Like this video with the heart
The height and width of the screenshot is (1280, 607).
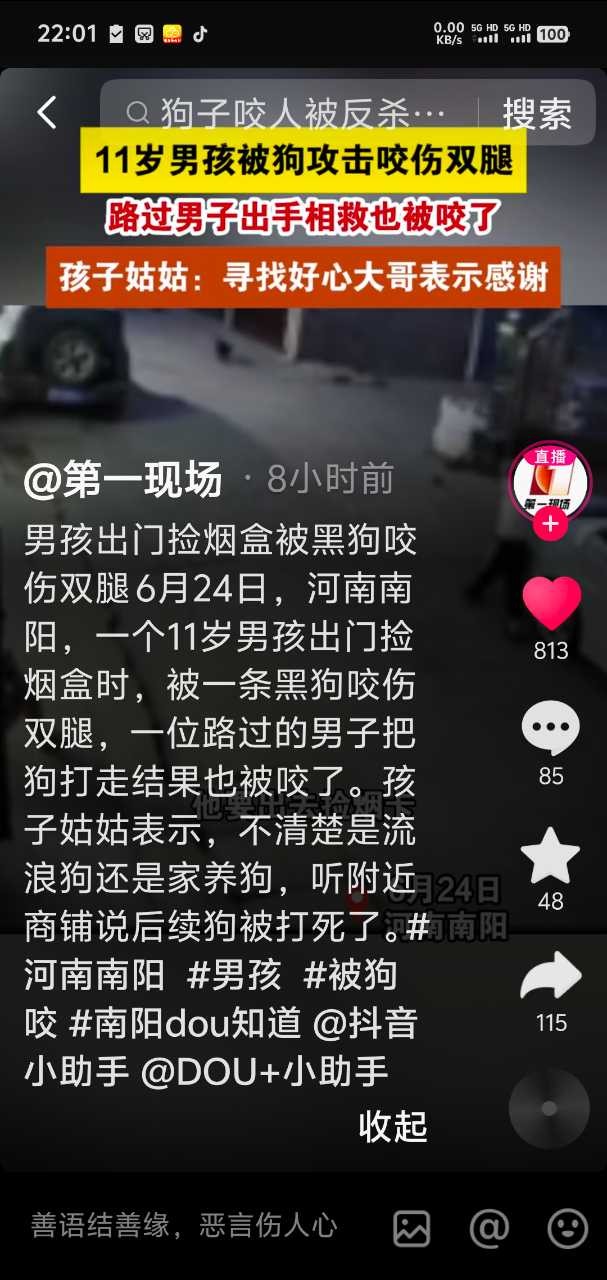click(551, 605)
